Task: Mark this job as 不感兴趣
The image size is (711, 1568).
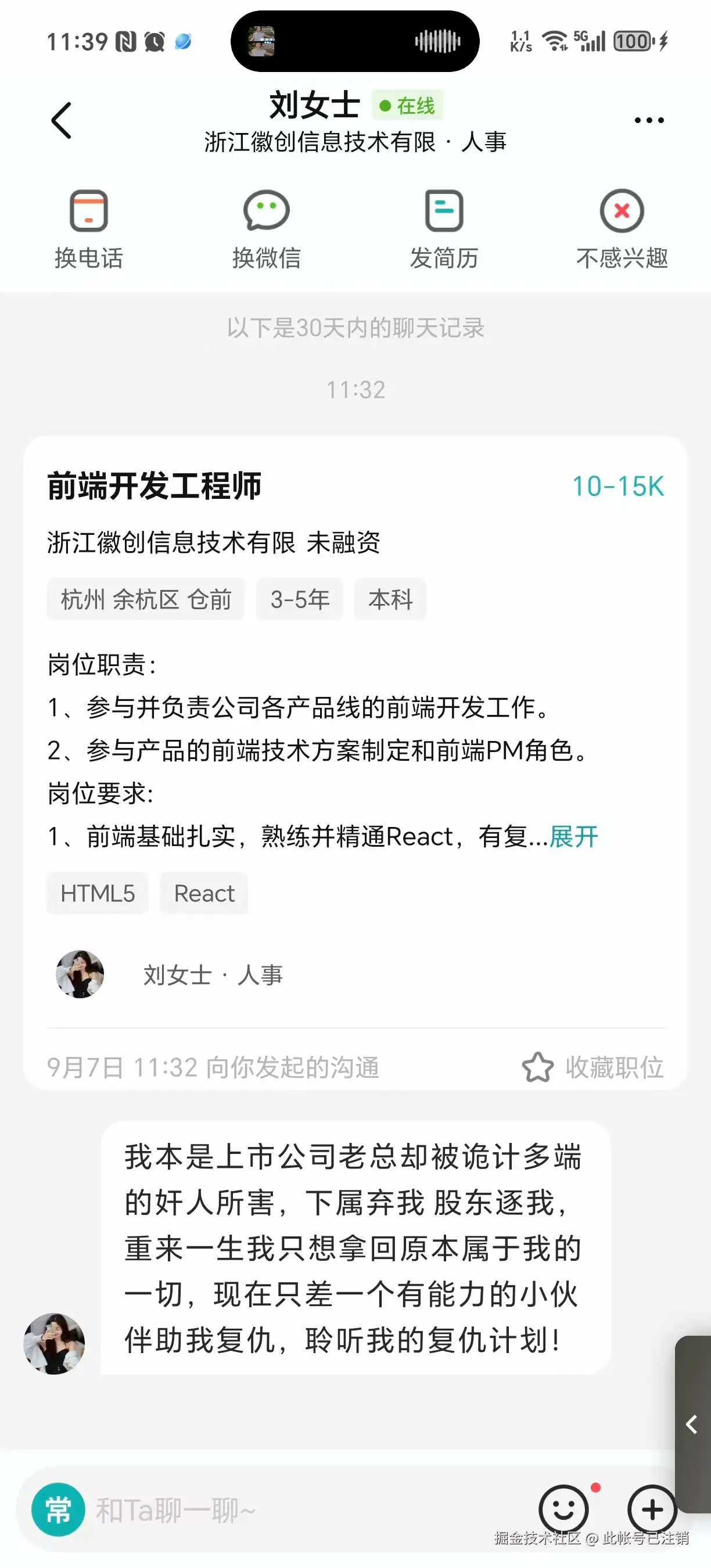Action: tap(622, 229)
